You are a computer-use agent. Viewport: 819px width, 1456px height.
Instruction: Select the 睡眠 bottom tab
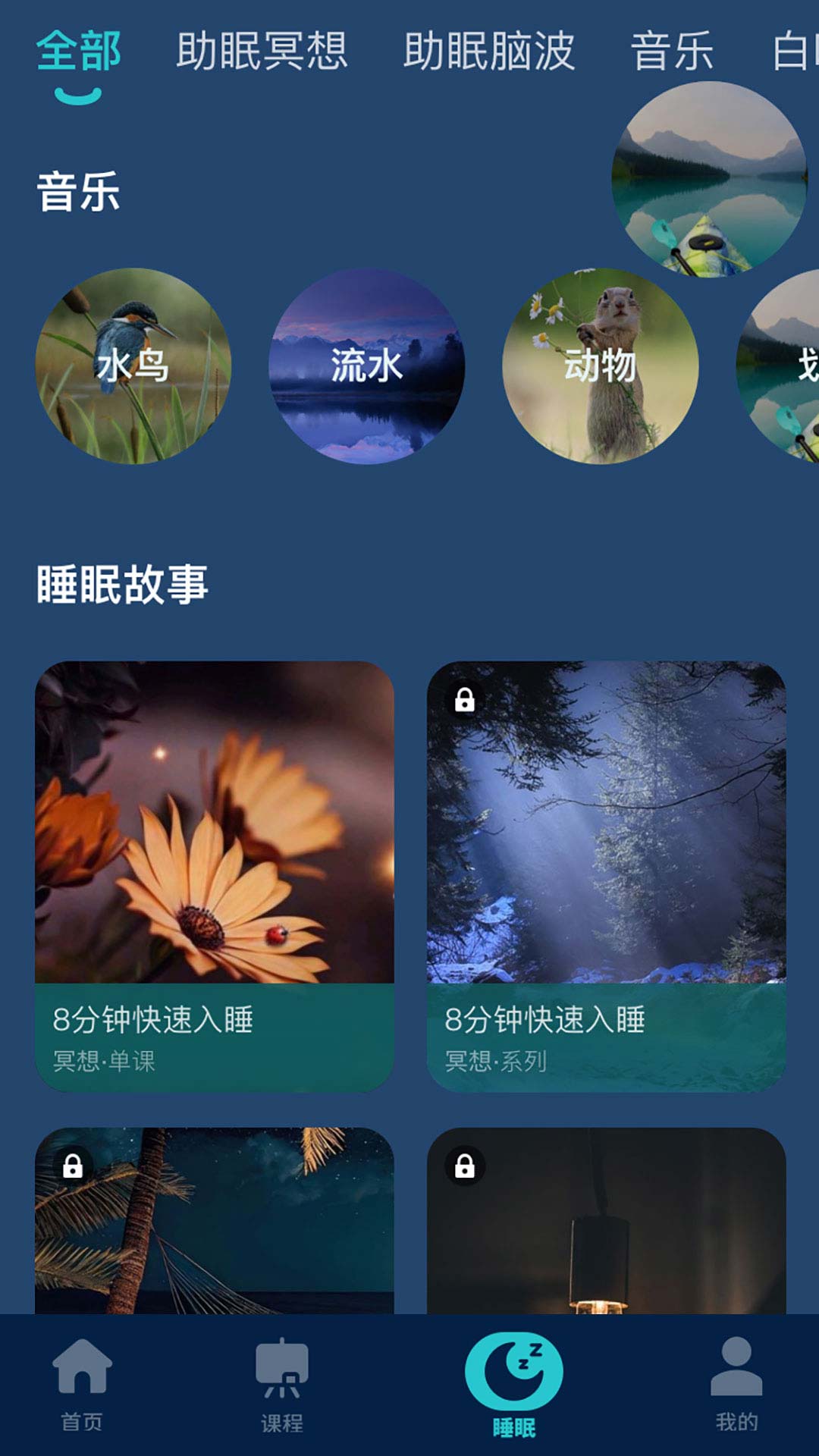click(x=513, y=1383)
